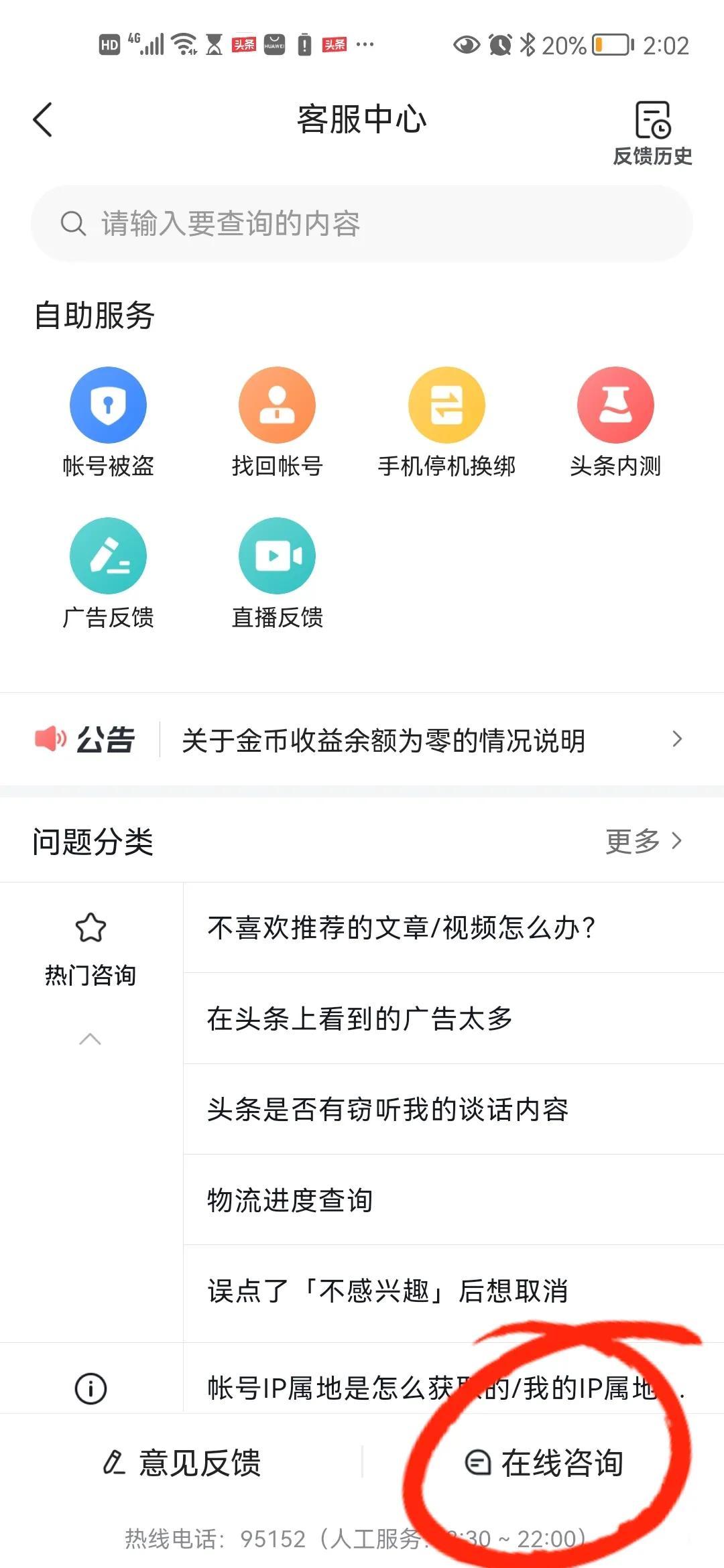
Task: Tap 意见反馈 at the bottom
Action: coord(182,1462)
